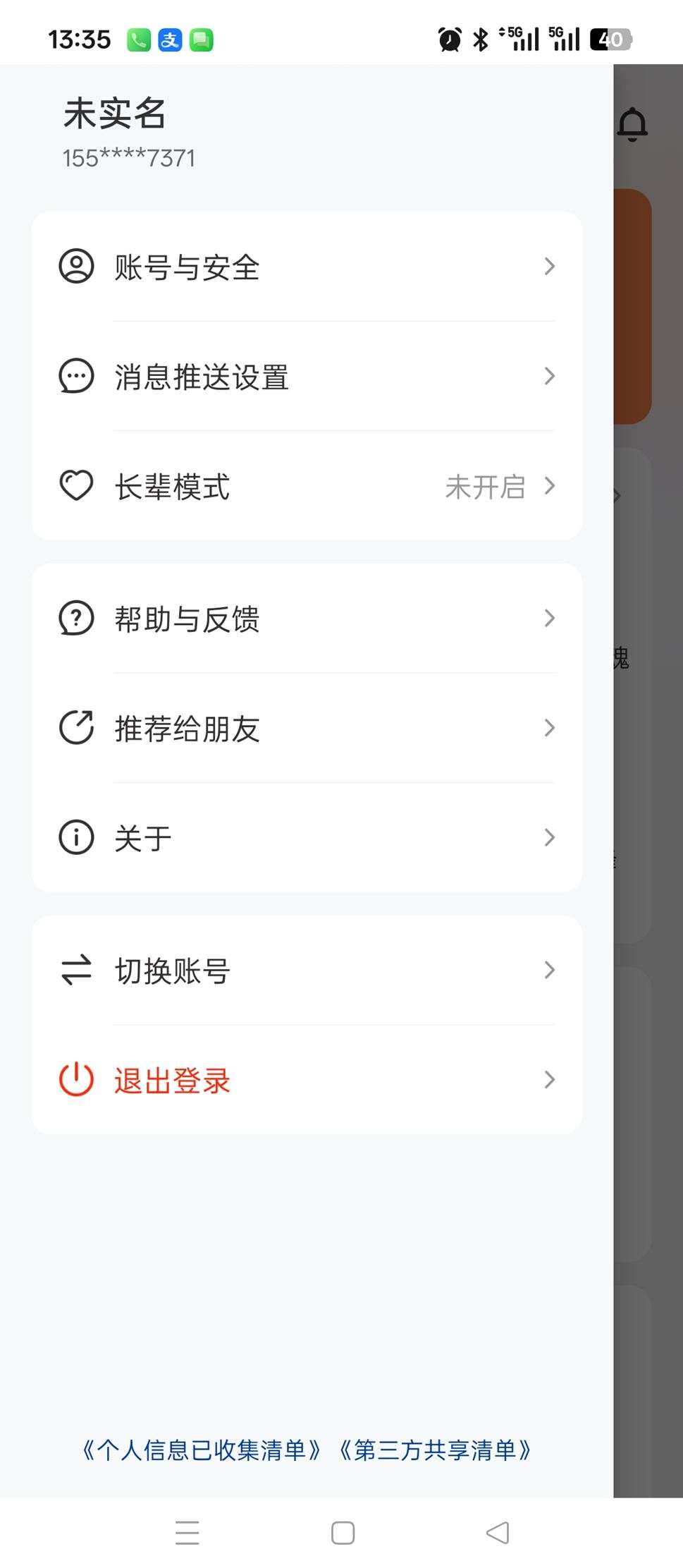Image resolution: width=683 pixels, height=1568 pixels.
Task: Select the 账号与安全 profile icon
Action: tap(75, 267)
